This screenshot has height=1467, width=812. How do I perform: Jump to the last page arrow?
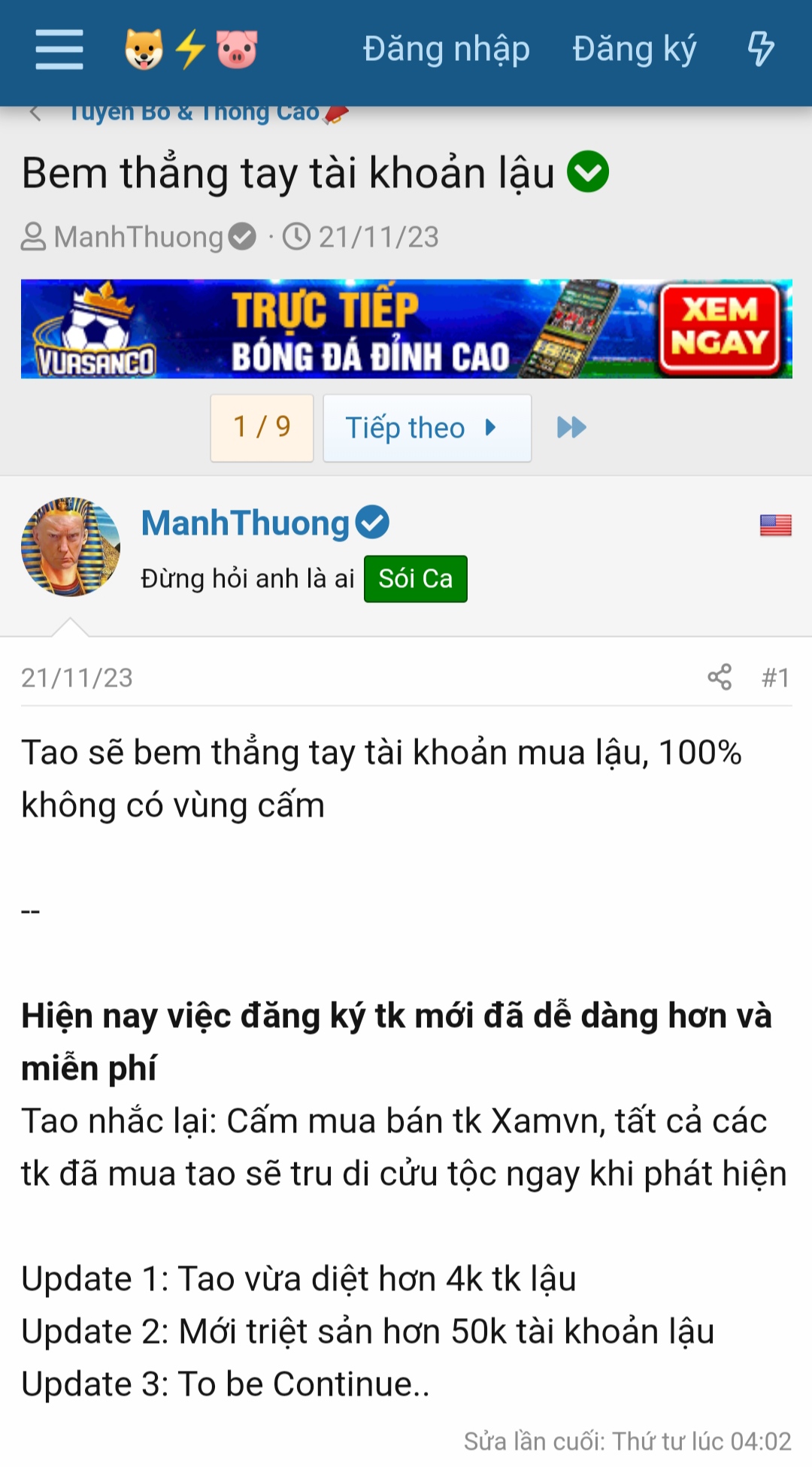(571, 428)
